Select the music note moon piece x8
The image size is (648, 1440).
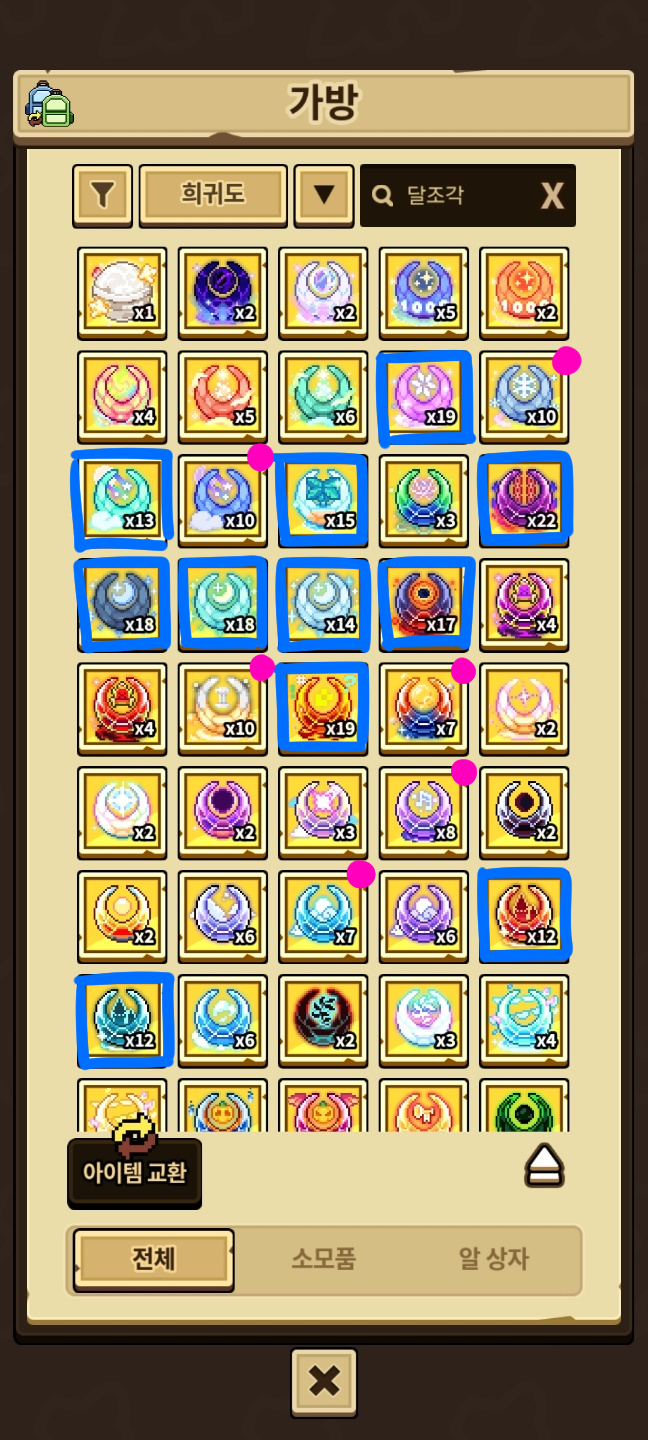pyautogui.click(x=424, y=811)
